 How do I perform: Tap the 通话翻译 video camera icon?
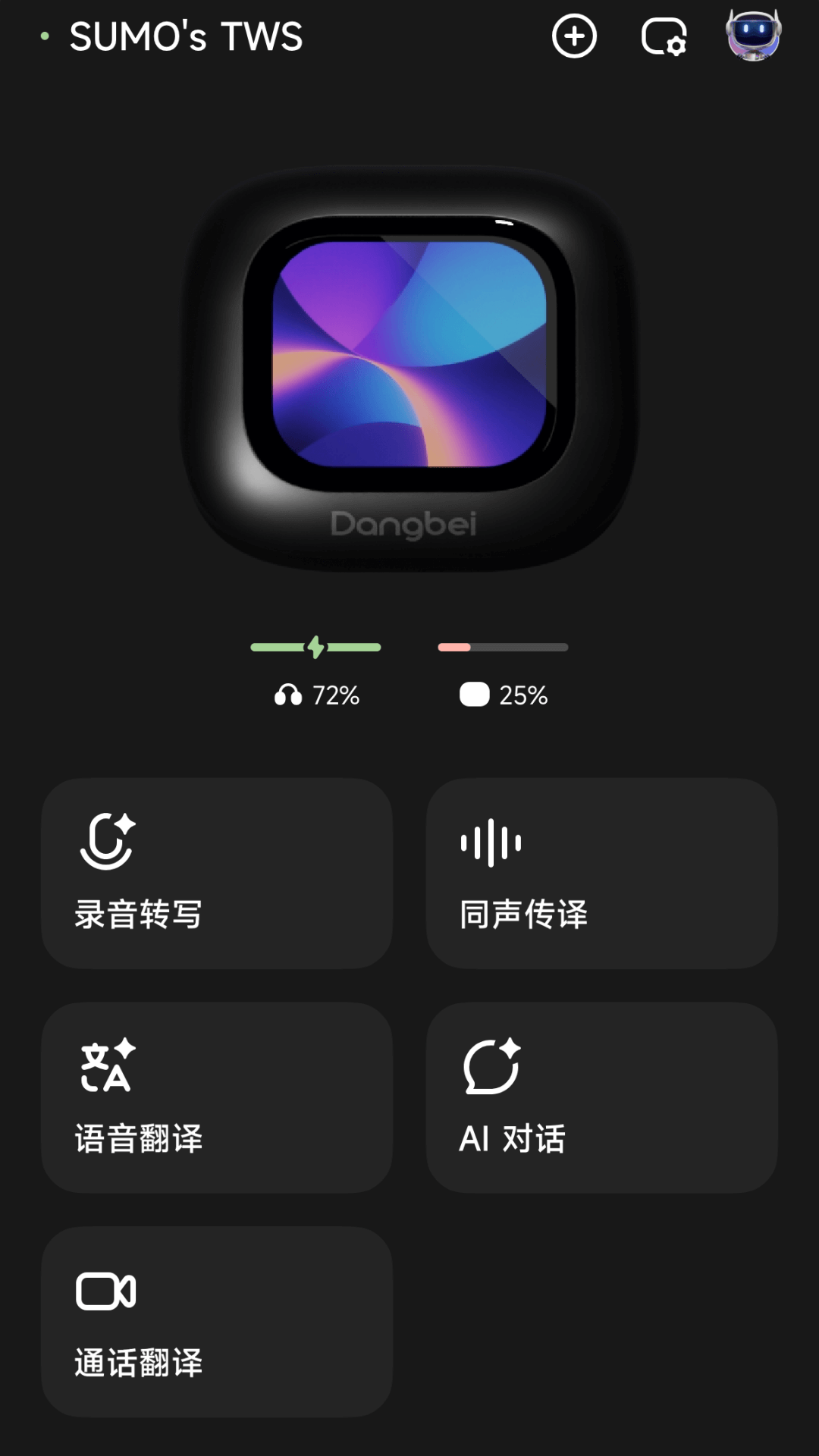coord(105,1289)
